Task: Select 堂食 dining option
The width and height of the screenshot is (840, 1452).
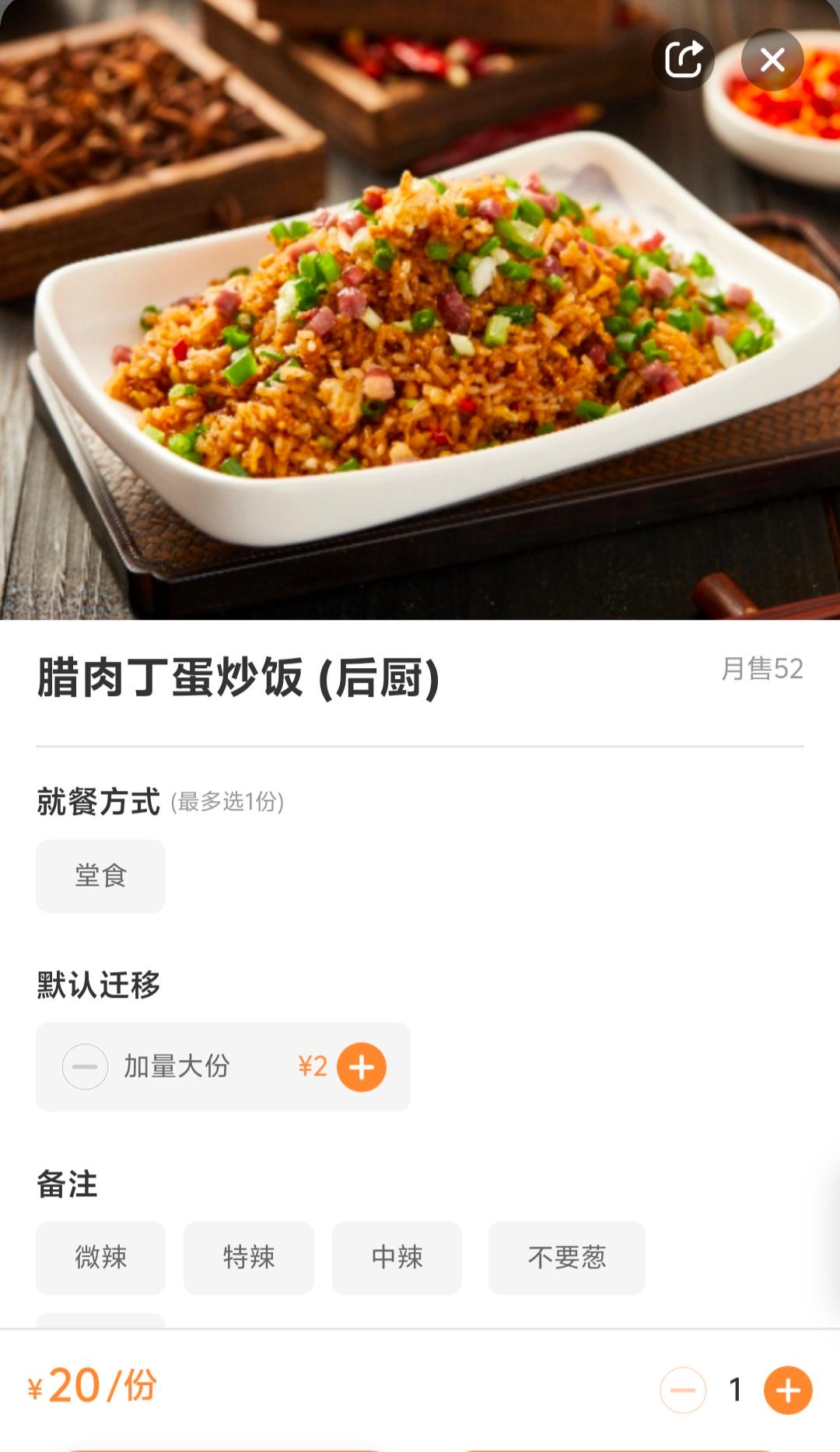Action: click(100, 876)
